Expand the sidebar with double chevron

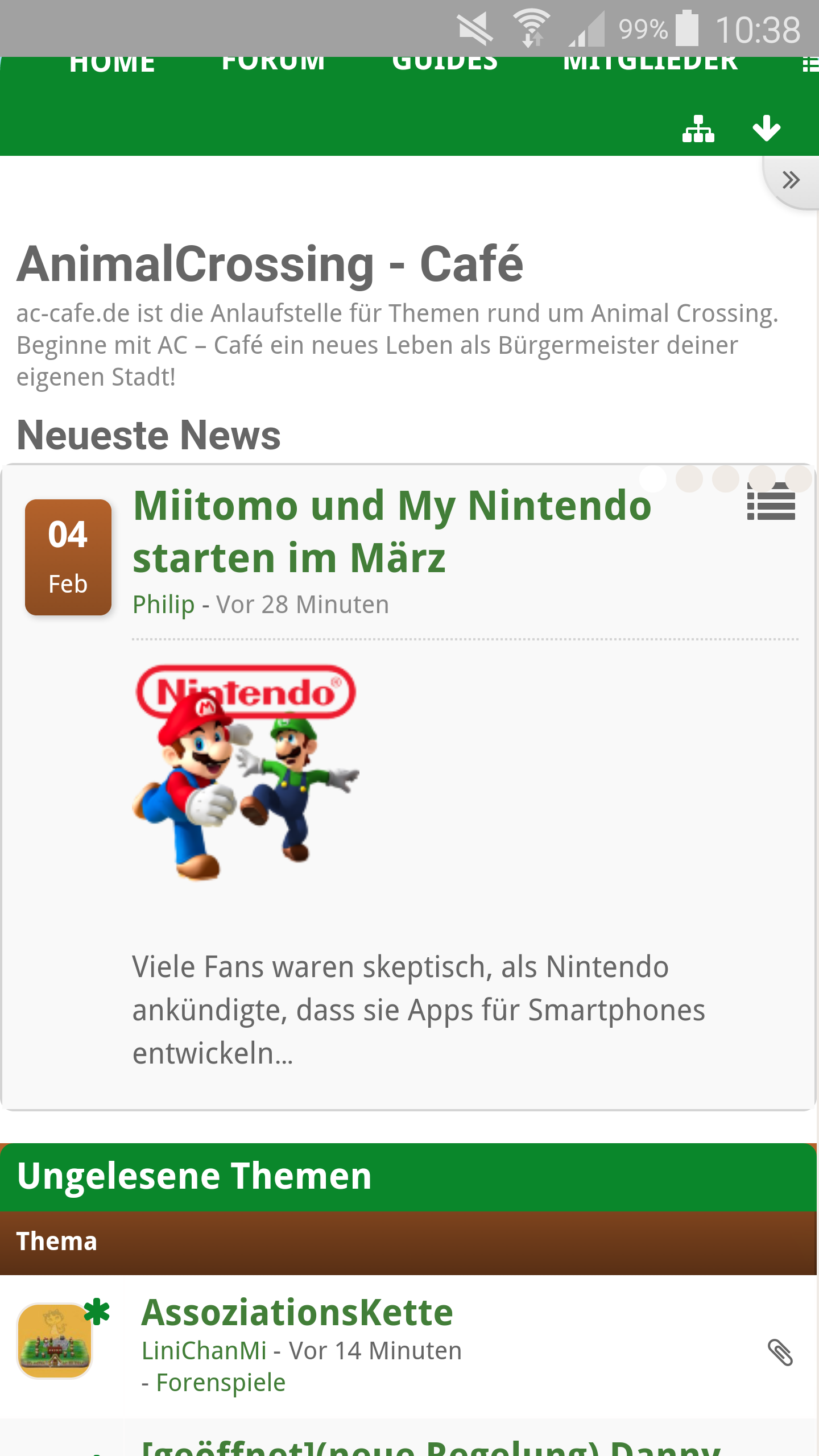[x=791, y=180]
